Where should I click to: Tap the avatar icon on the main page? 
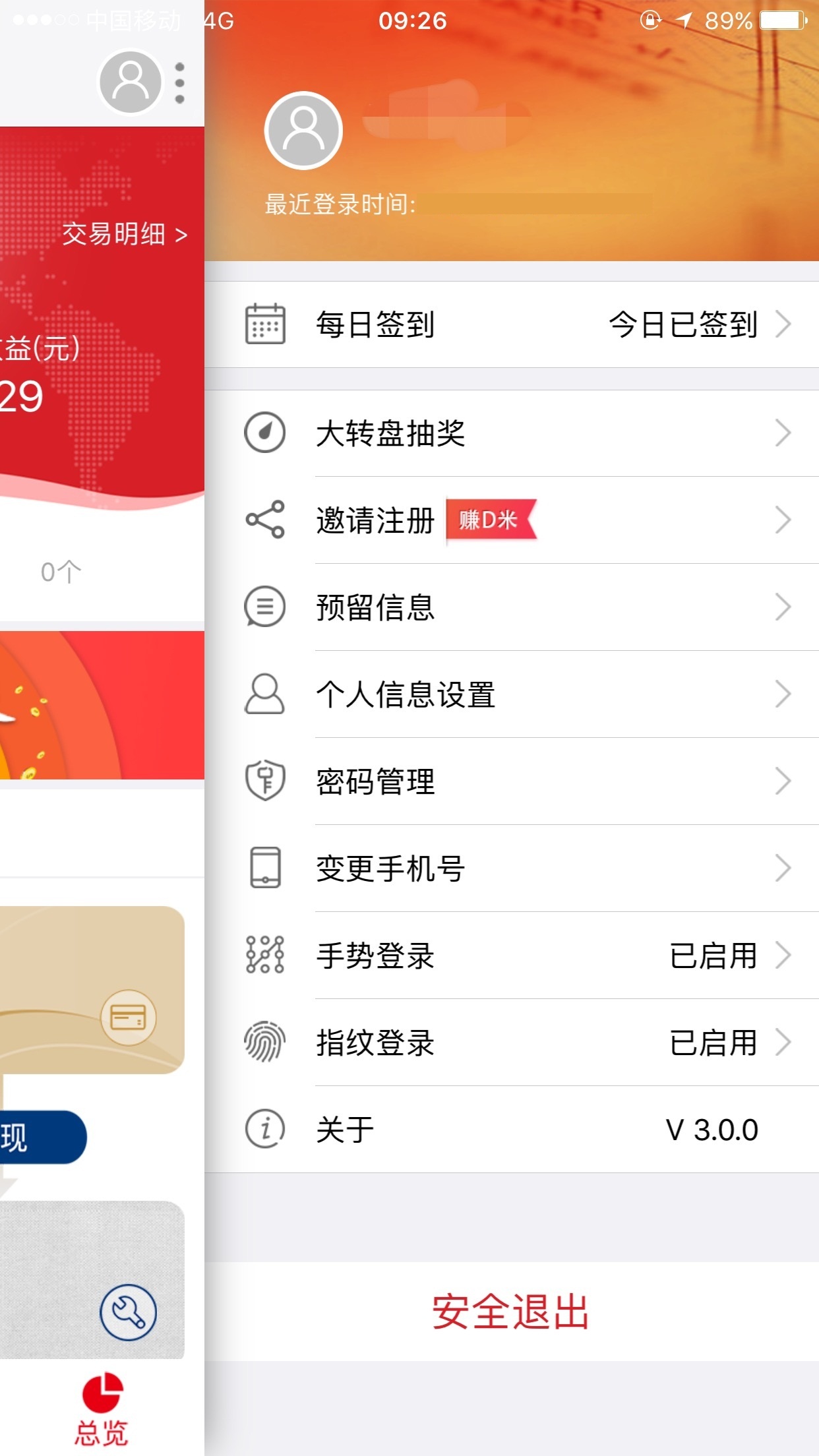pyautogui.click(x=131, y=82)
